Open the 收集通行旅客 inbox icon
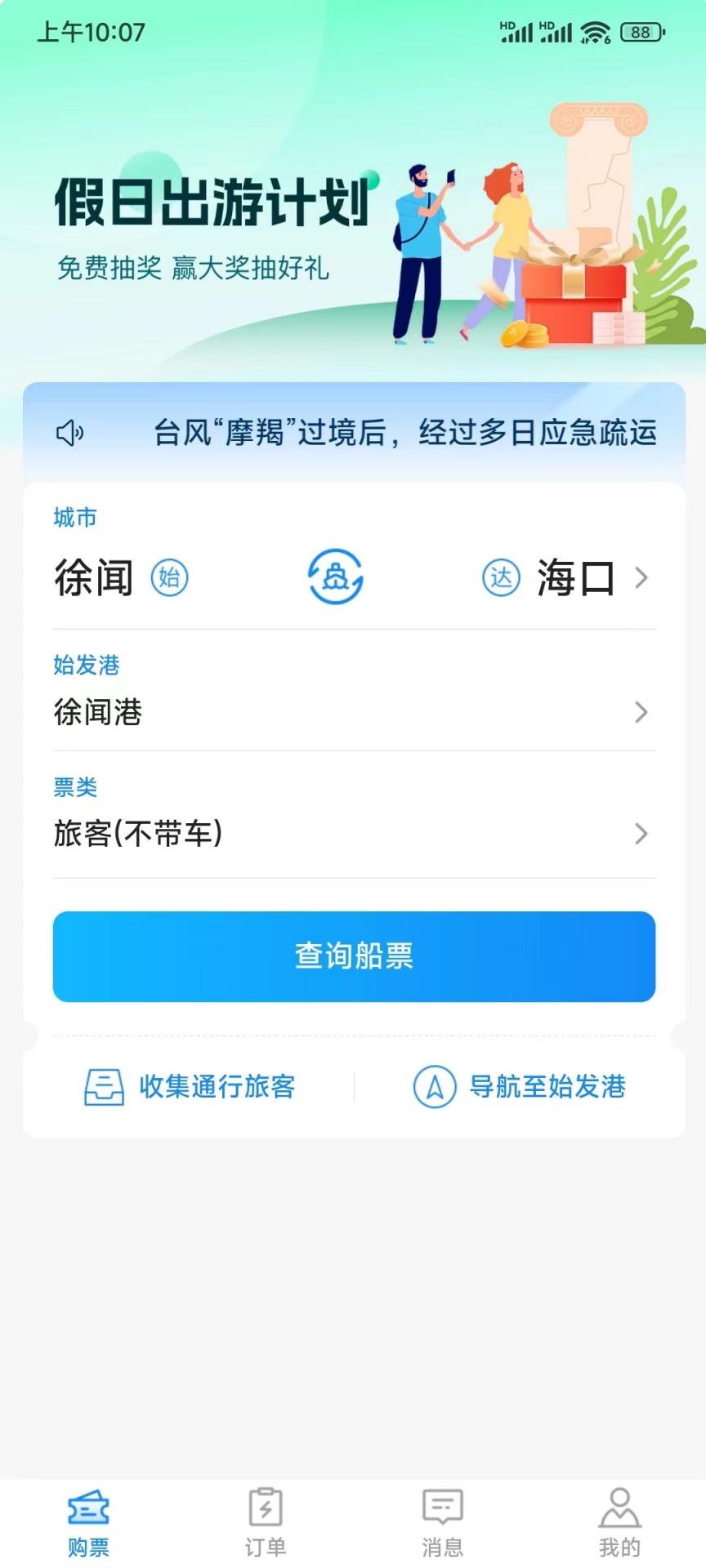Viewport: 706px width, 1568px height. click(104, 1087)
